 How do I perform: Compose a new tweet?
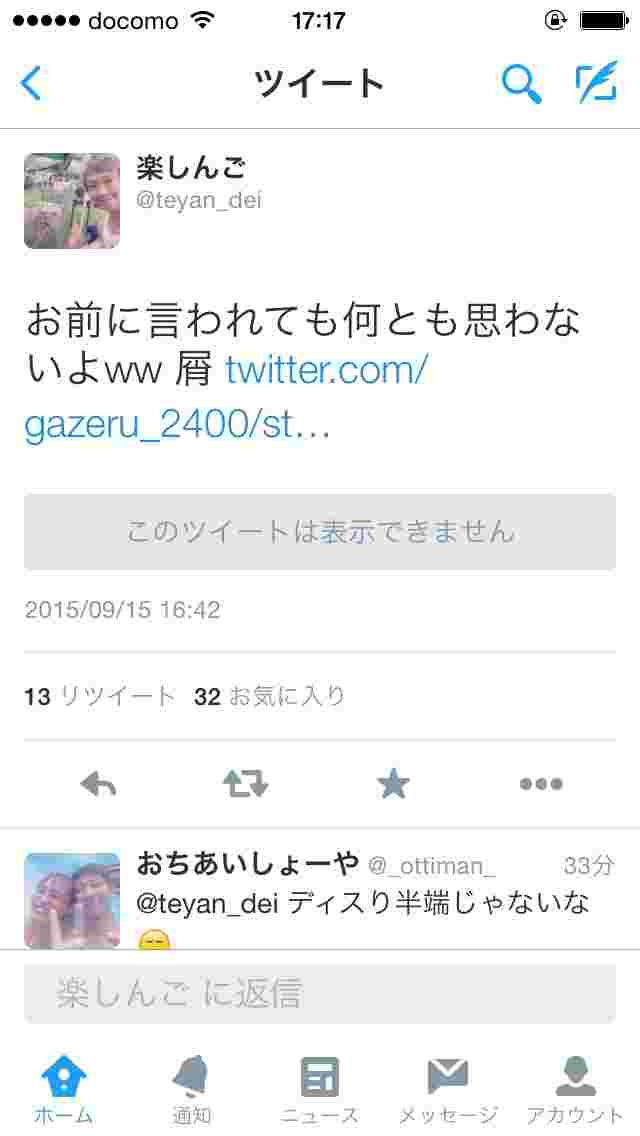click(x=596, y=84)
